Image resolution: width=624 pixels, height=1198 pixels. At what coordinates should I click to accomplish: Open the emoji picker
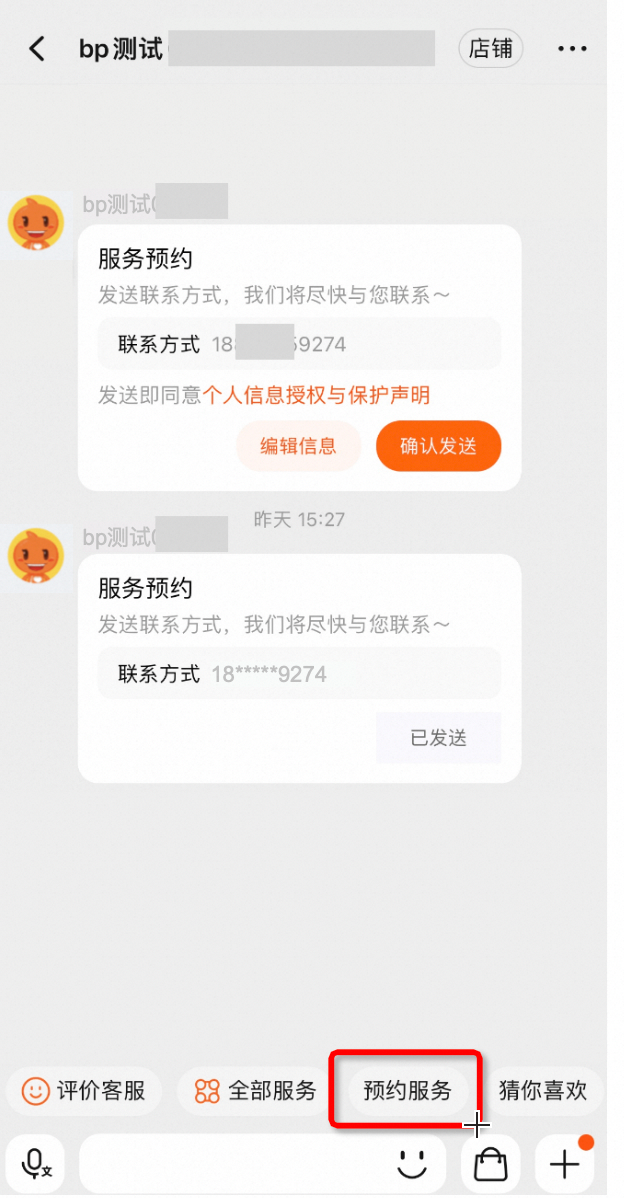click(412, 1164)
